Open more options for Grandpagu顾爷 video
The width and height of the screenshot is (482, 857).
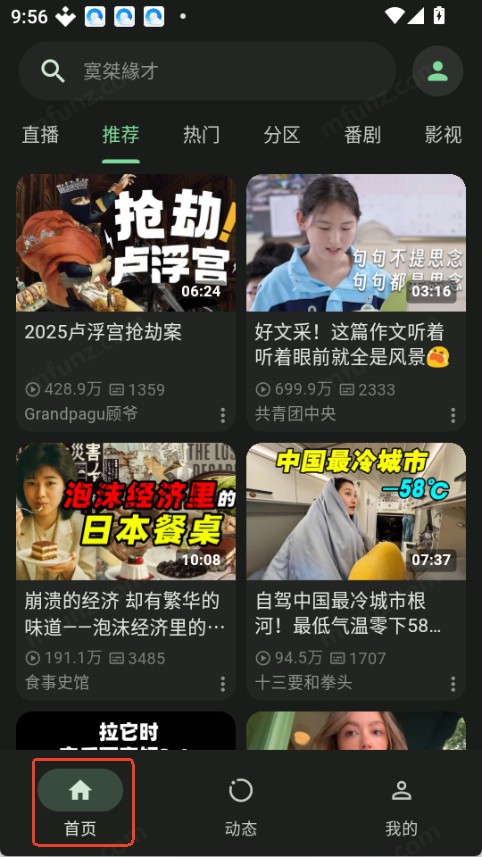tap(223, 415)
